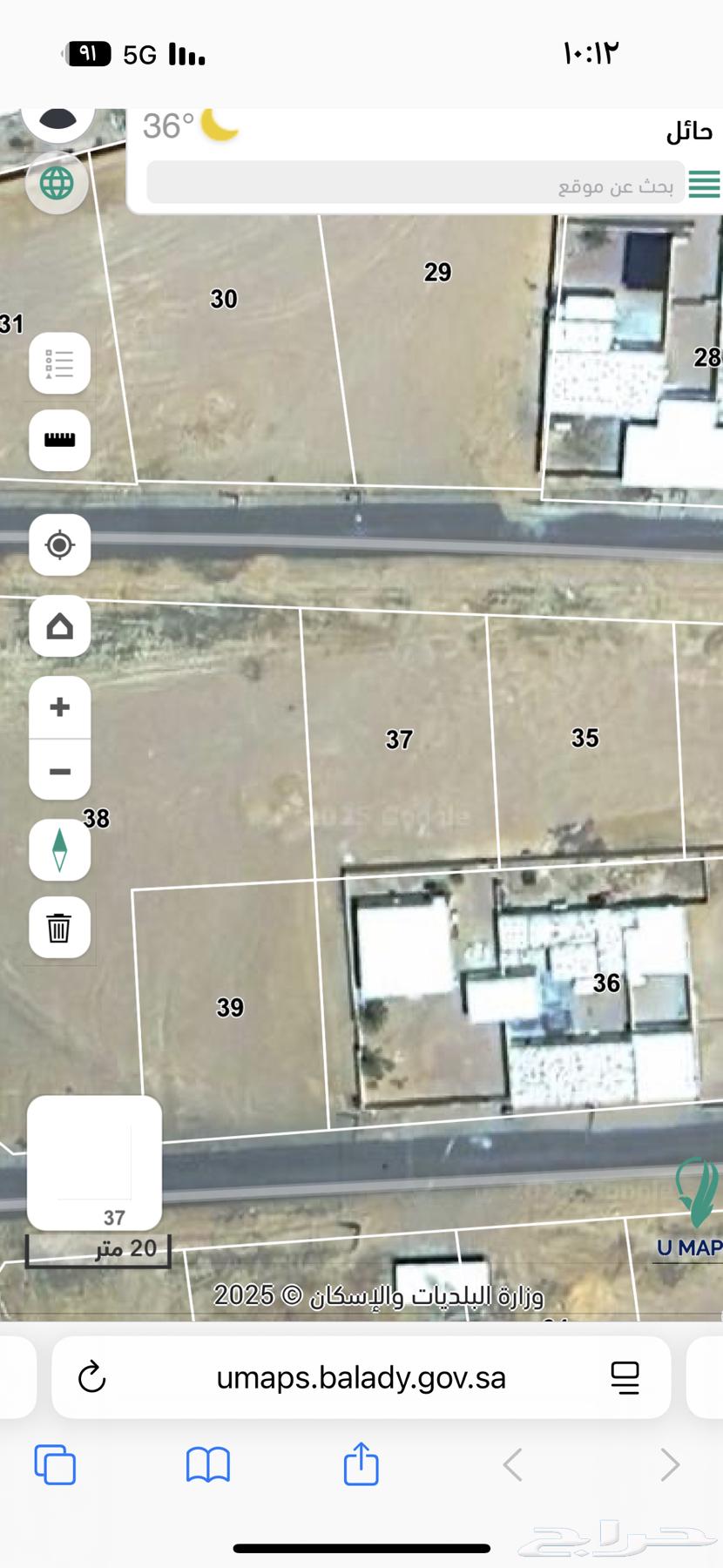Open the map legend list panel
The image size is (723, 1568).
59,364
